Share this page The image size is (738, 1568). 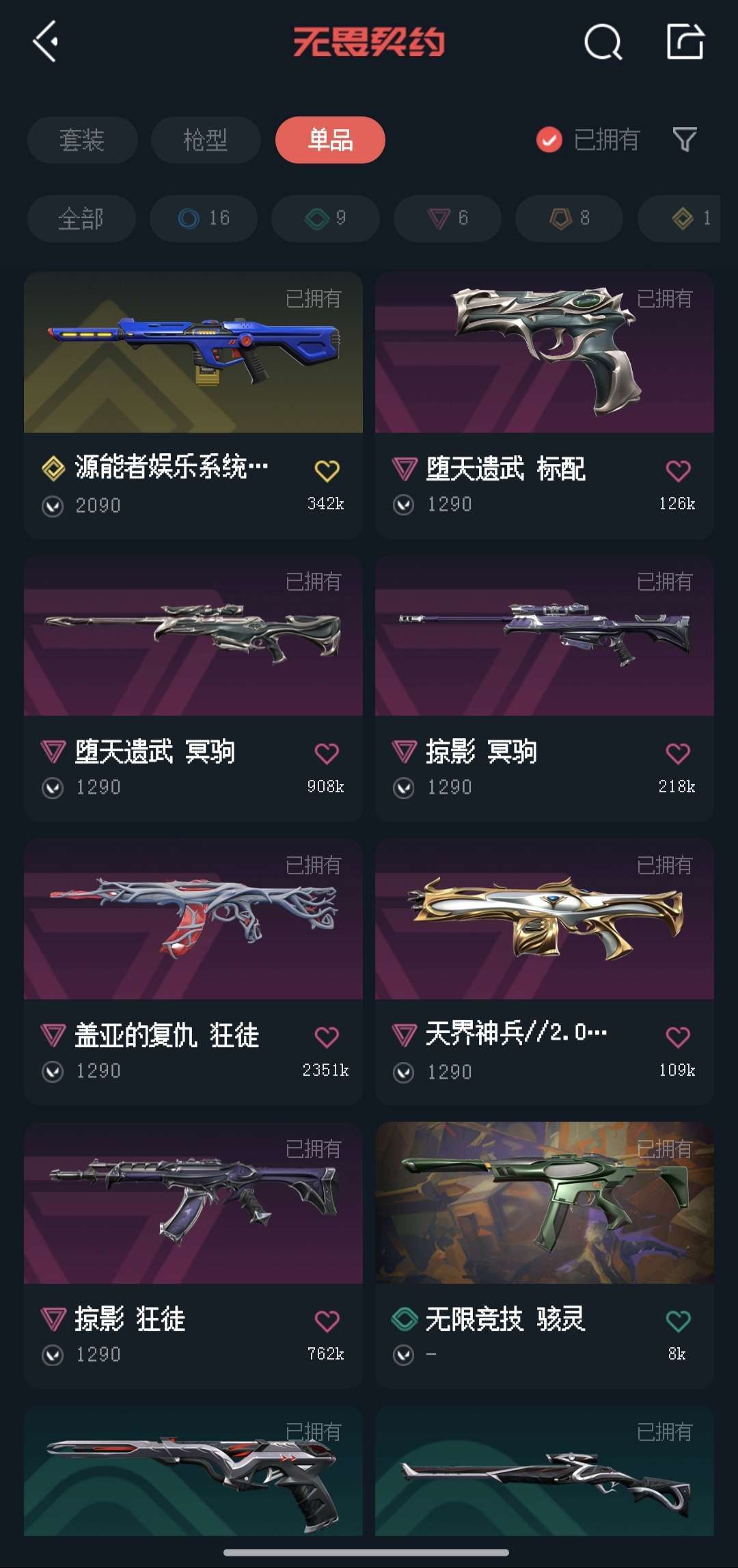[685, 42]
